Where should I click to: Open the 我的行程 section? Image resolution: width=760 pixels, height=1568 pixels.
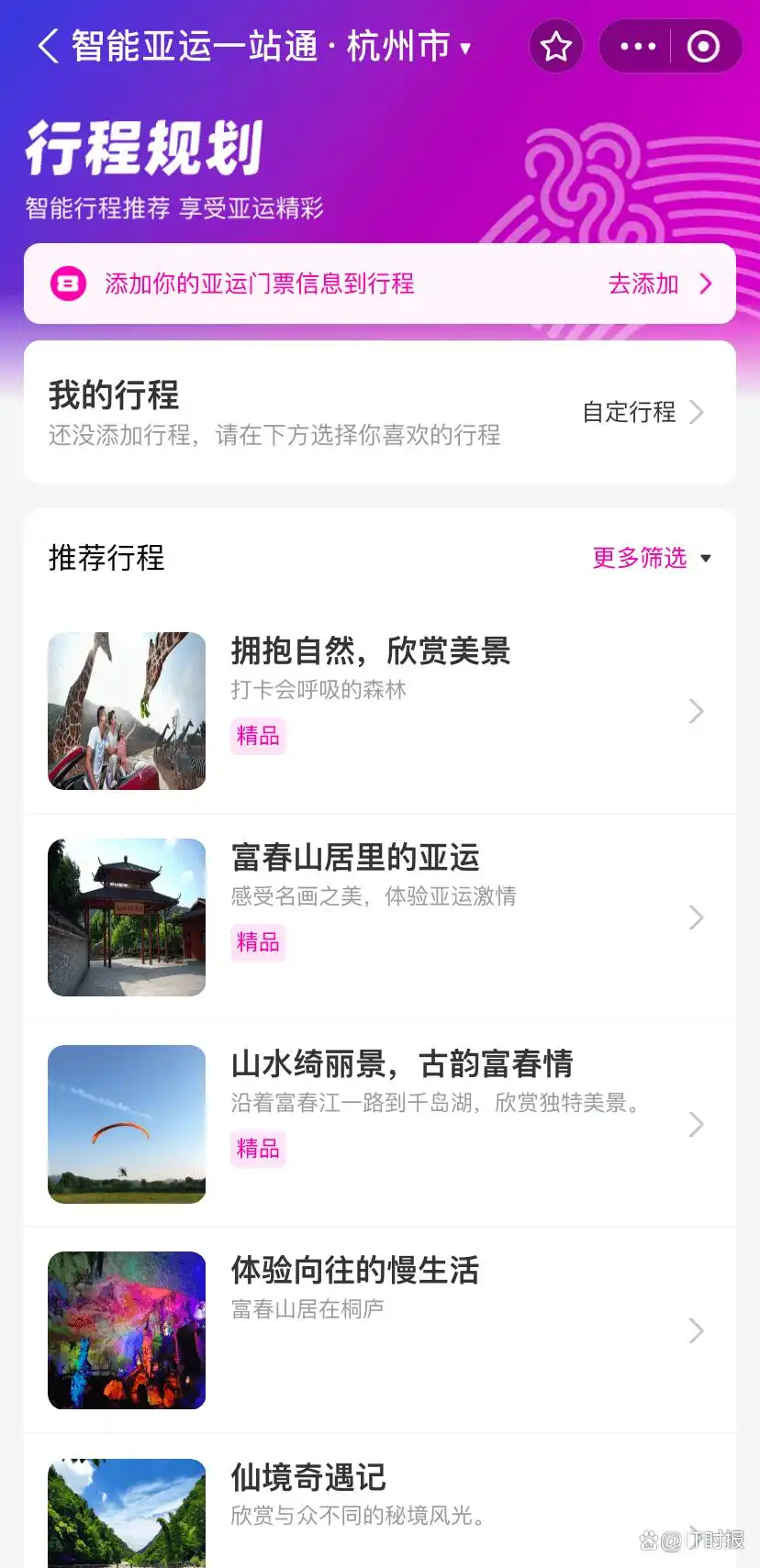113,395
